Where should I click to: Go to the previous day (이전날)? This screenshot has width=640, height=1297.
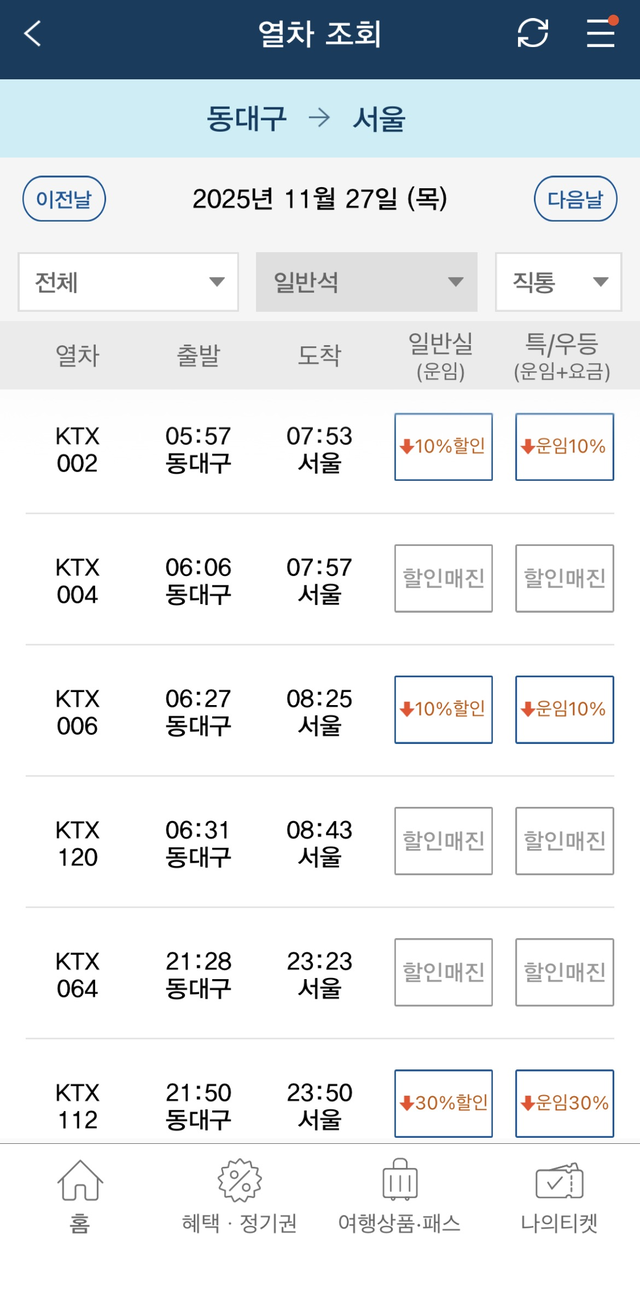(x=64, y=199)
